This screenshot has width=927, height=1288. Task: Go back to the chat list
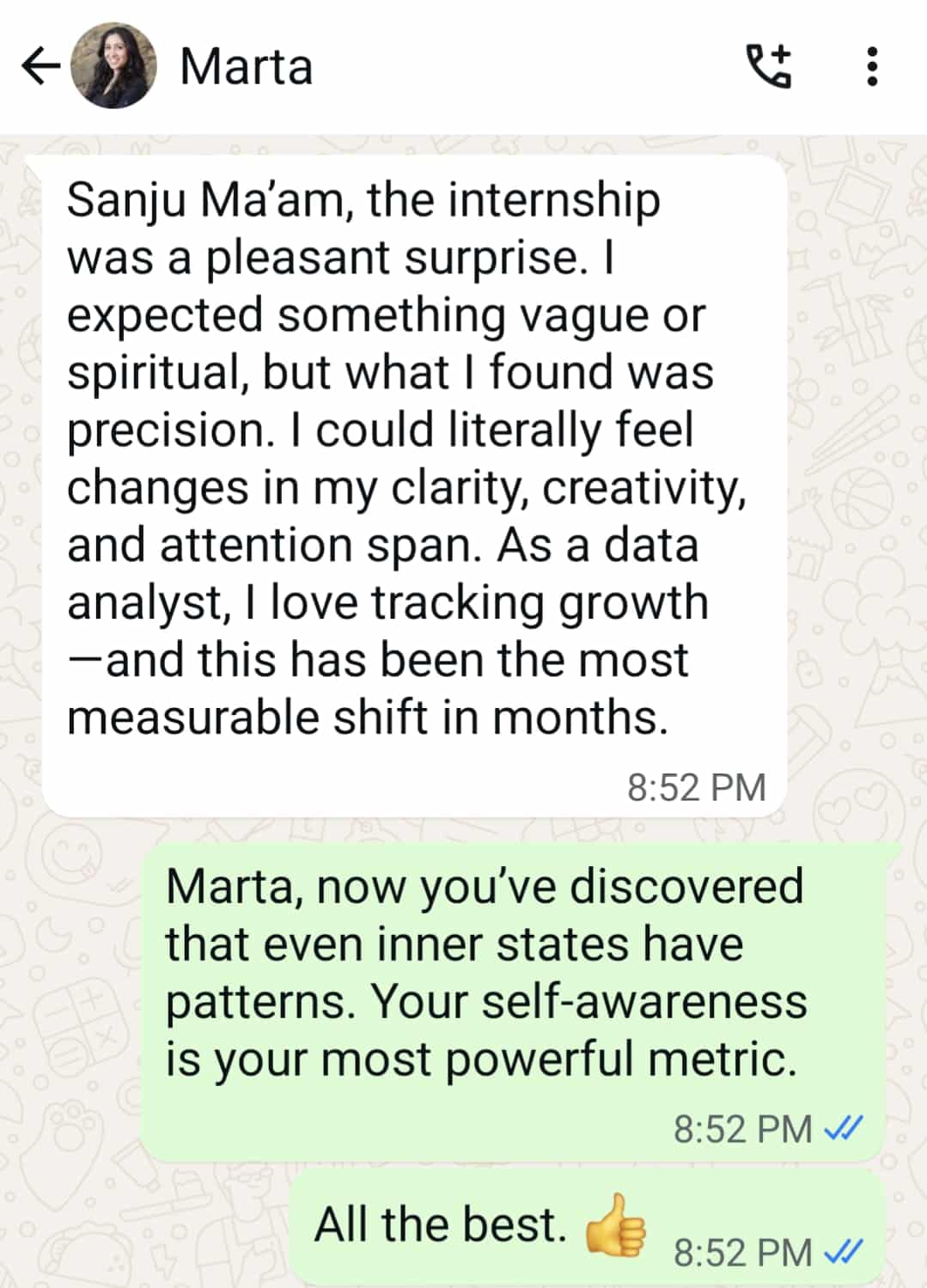tap(40, 67)
